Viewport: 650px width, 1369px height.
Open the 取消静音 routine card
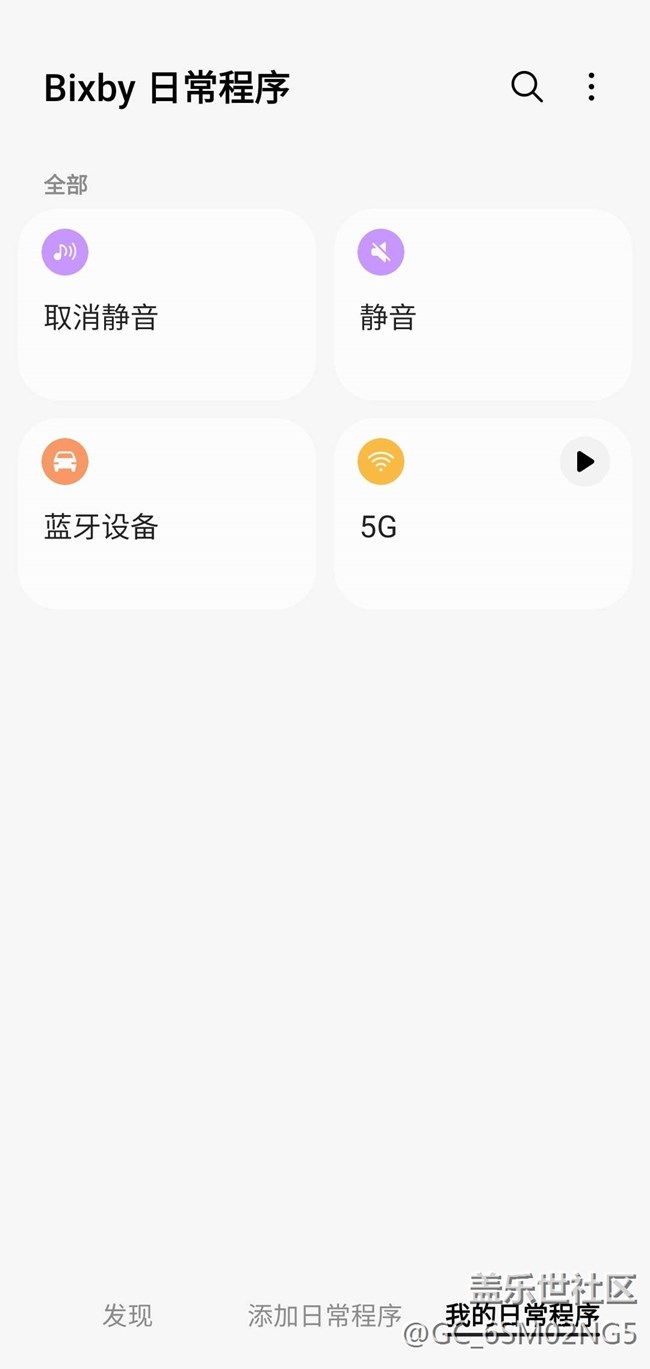pos(167,305)
